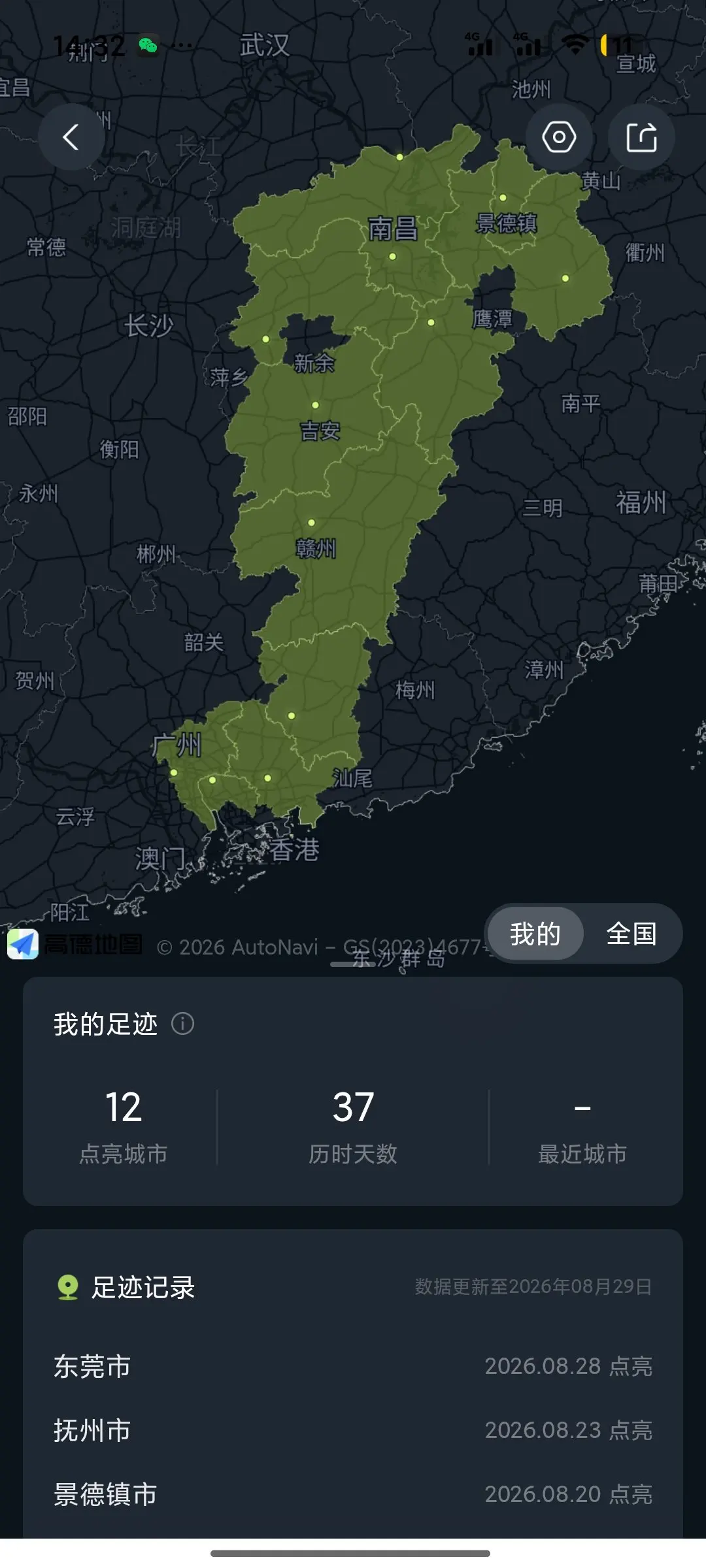Image resolution: width=706 pixels, height=1568 pixels.
Task: Open the 抚州市 footprint record
Action: tap(353, 1430)
